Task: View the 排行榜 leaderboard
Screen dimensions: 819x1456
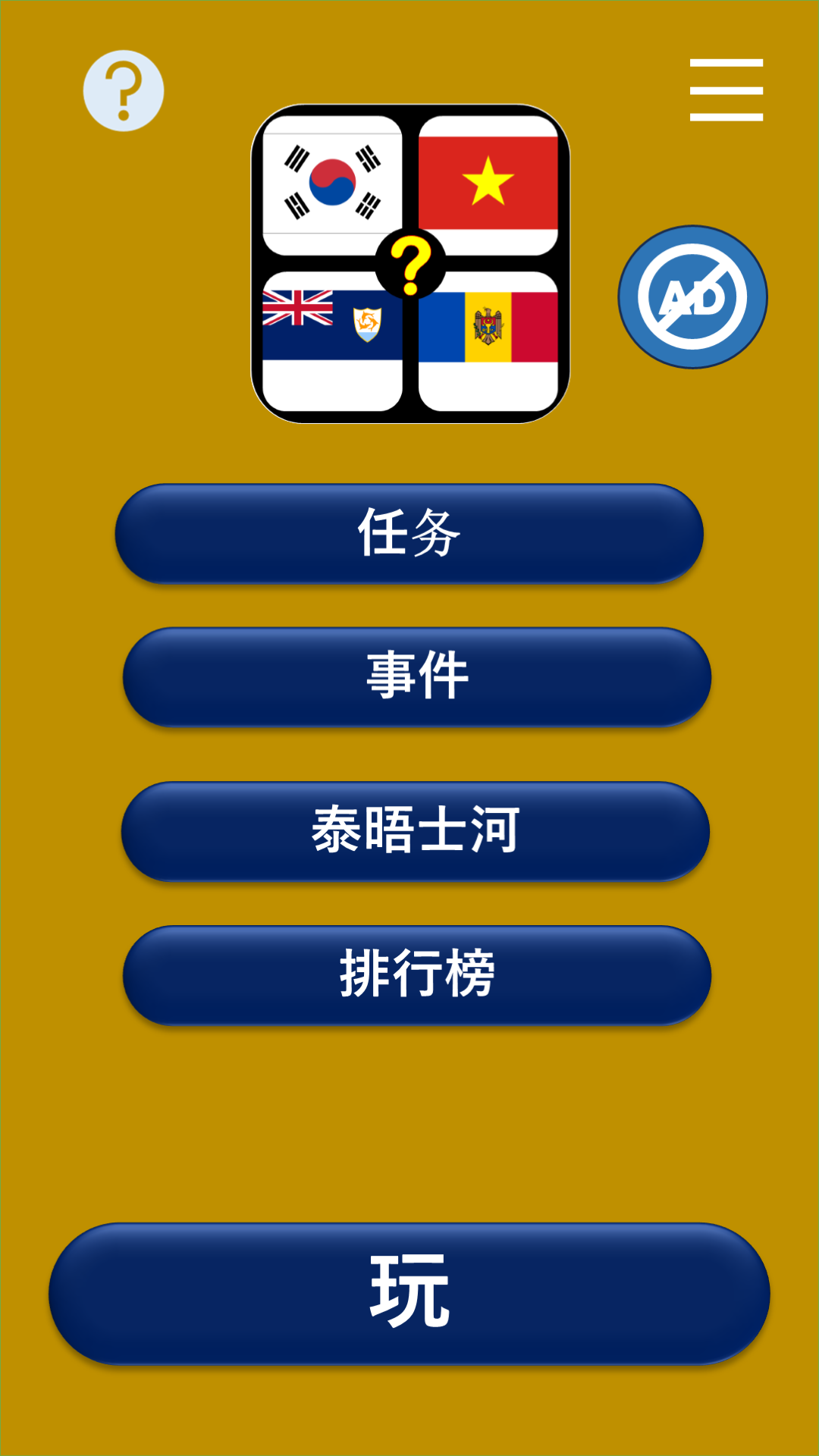Action: 416,974
